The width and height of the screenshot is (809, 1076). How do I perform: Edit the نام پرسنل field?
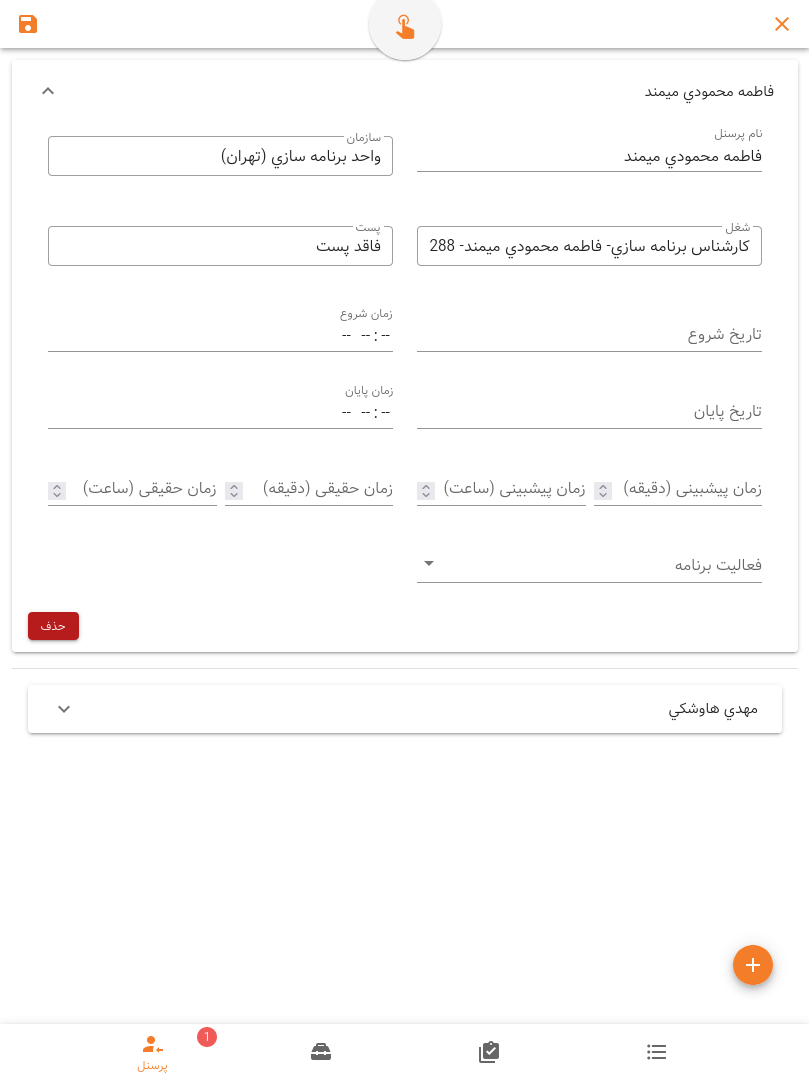pyautogui.click(x=589, y=157)
